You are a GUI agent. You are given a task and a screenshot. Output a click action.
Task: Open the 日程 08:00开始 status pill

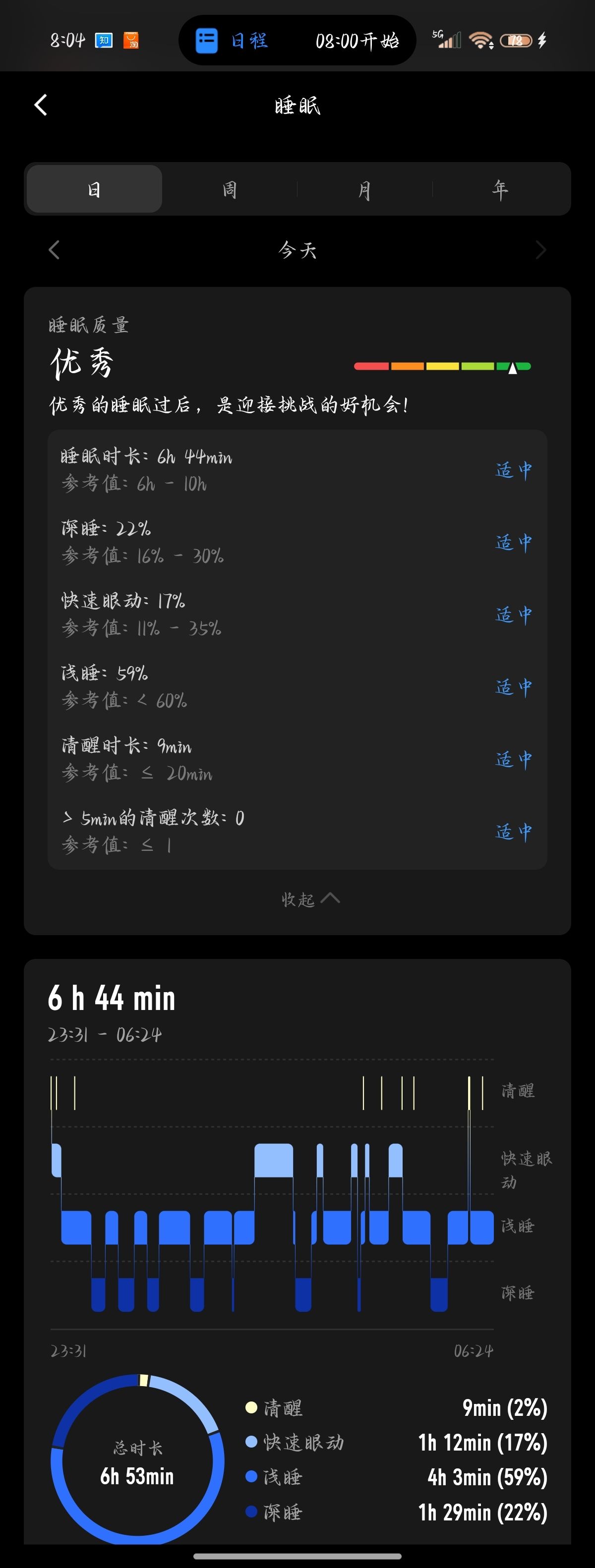pyautogui.click(x=297, y=40)
